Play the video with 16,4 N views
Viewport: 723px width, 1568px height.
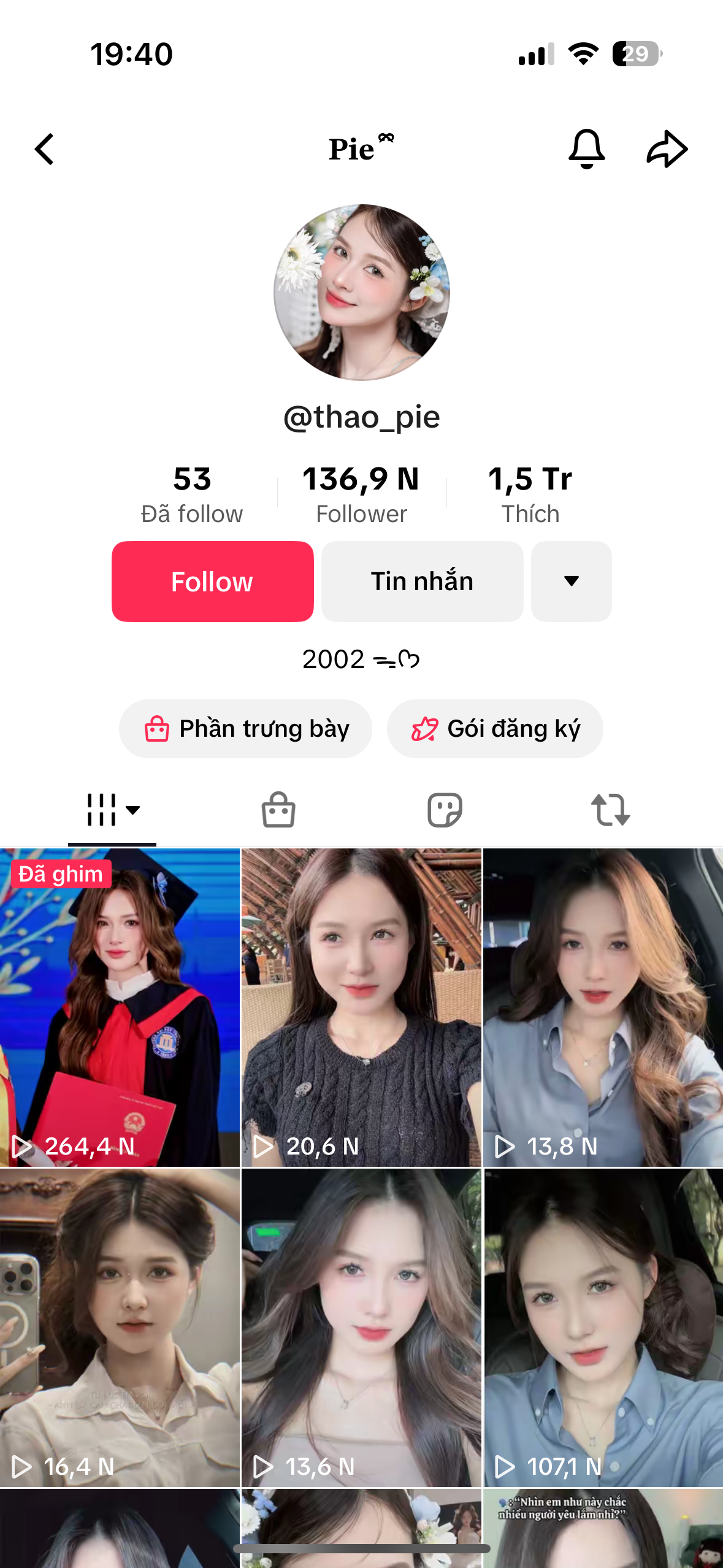[120, 1328]
